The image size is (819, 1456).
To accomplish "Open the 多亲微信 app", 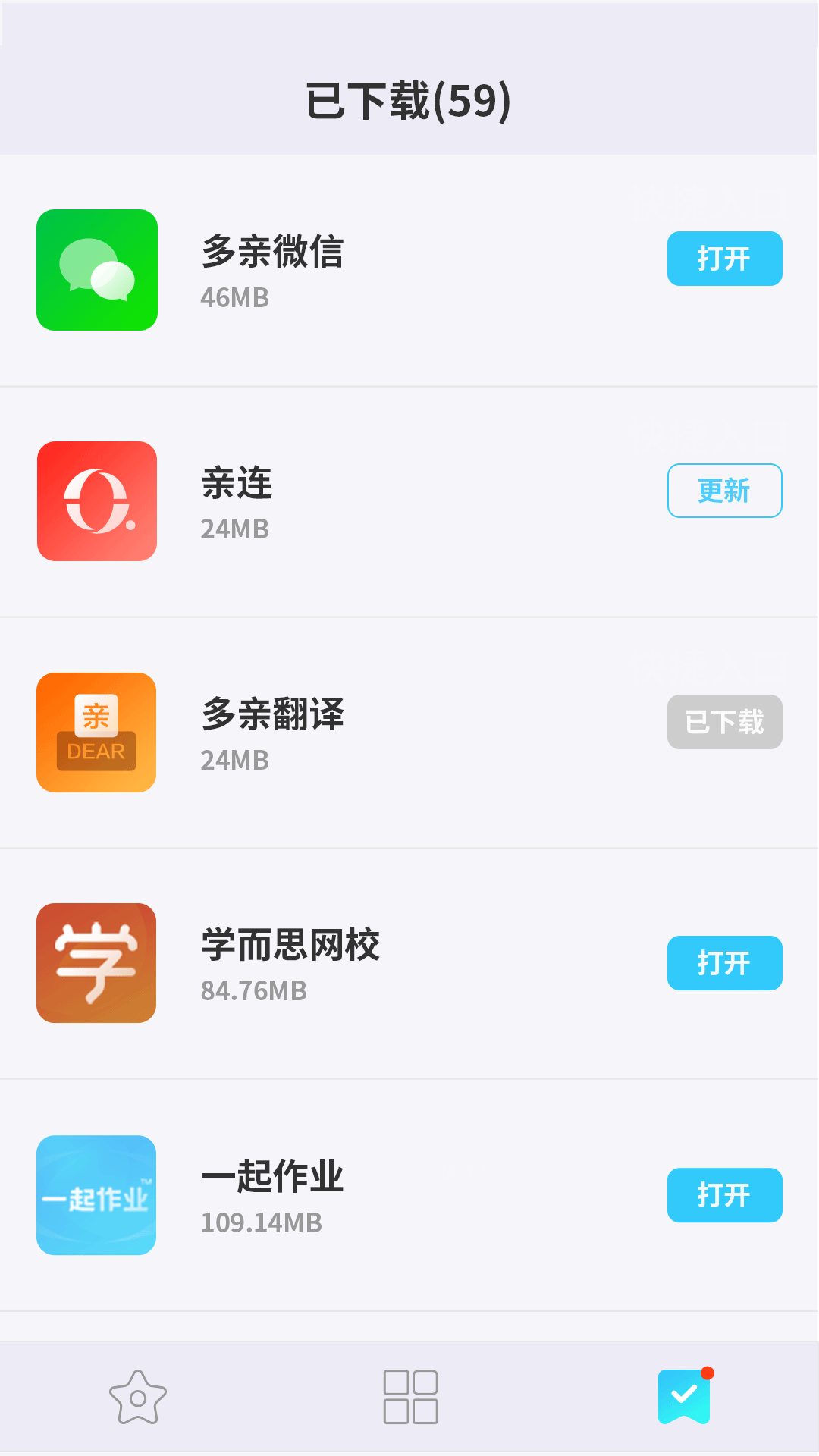I will point(724,259).
